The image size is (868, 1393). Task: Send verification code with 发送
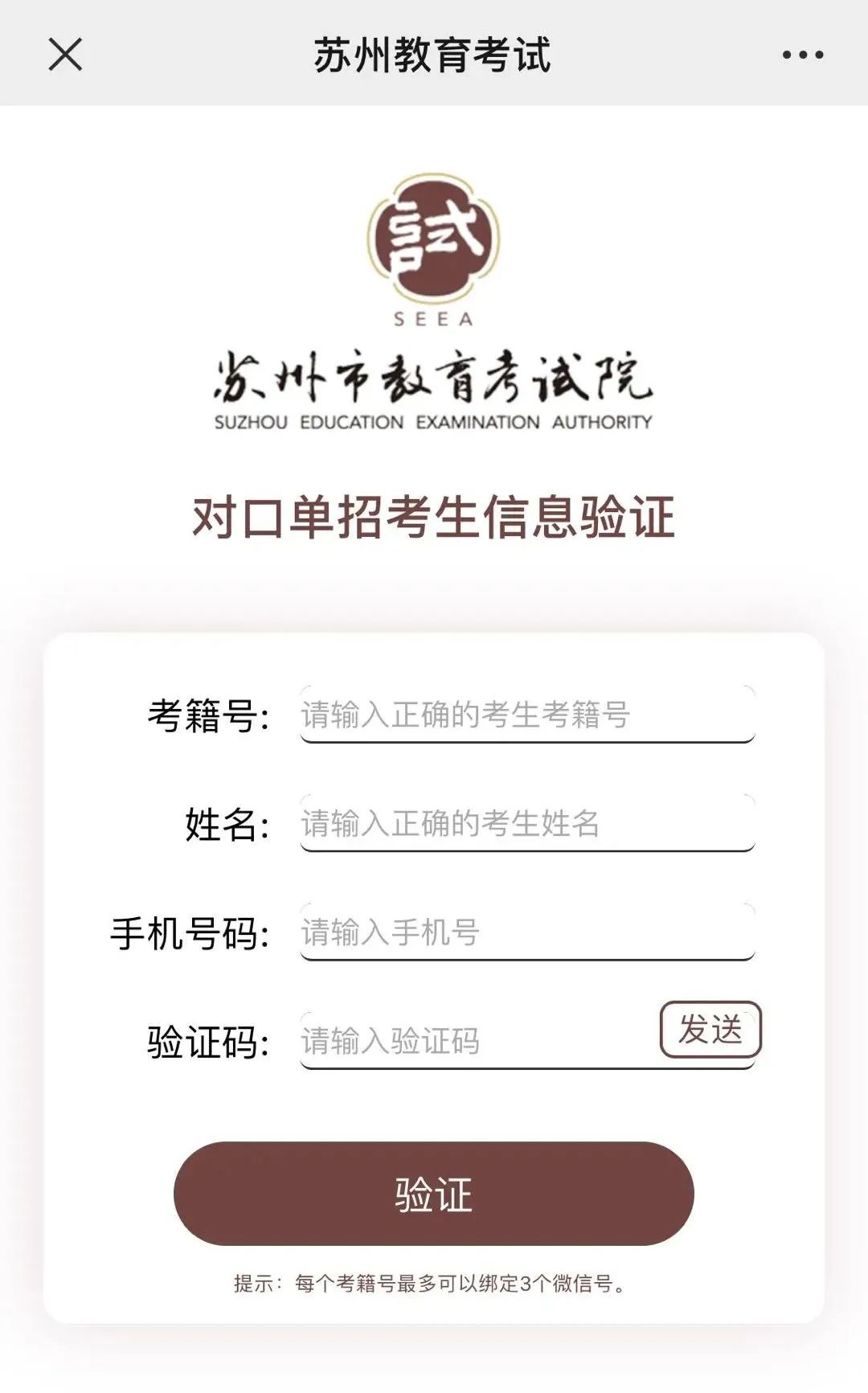[x=710, y=1030]
